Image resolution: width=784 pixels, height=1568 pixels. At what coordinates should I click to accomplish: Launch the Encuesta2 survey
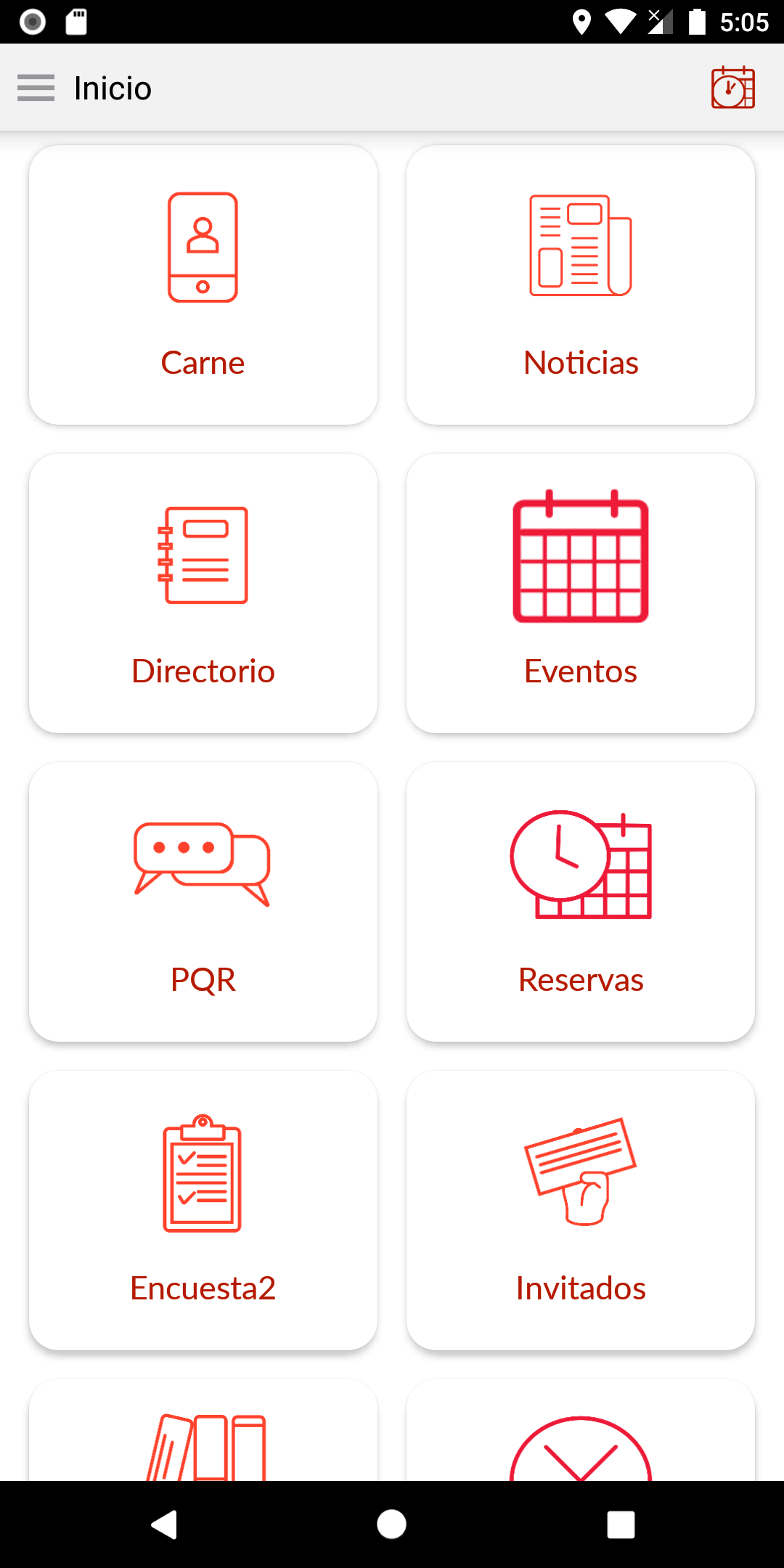point(203,1210)
